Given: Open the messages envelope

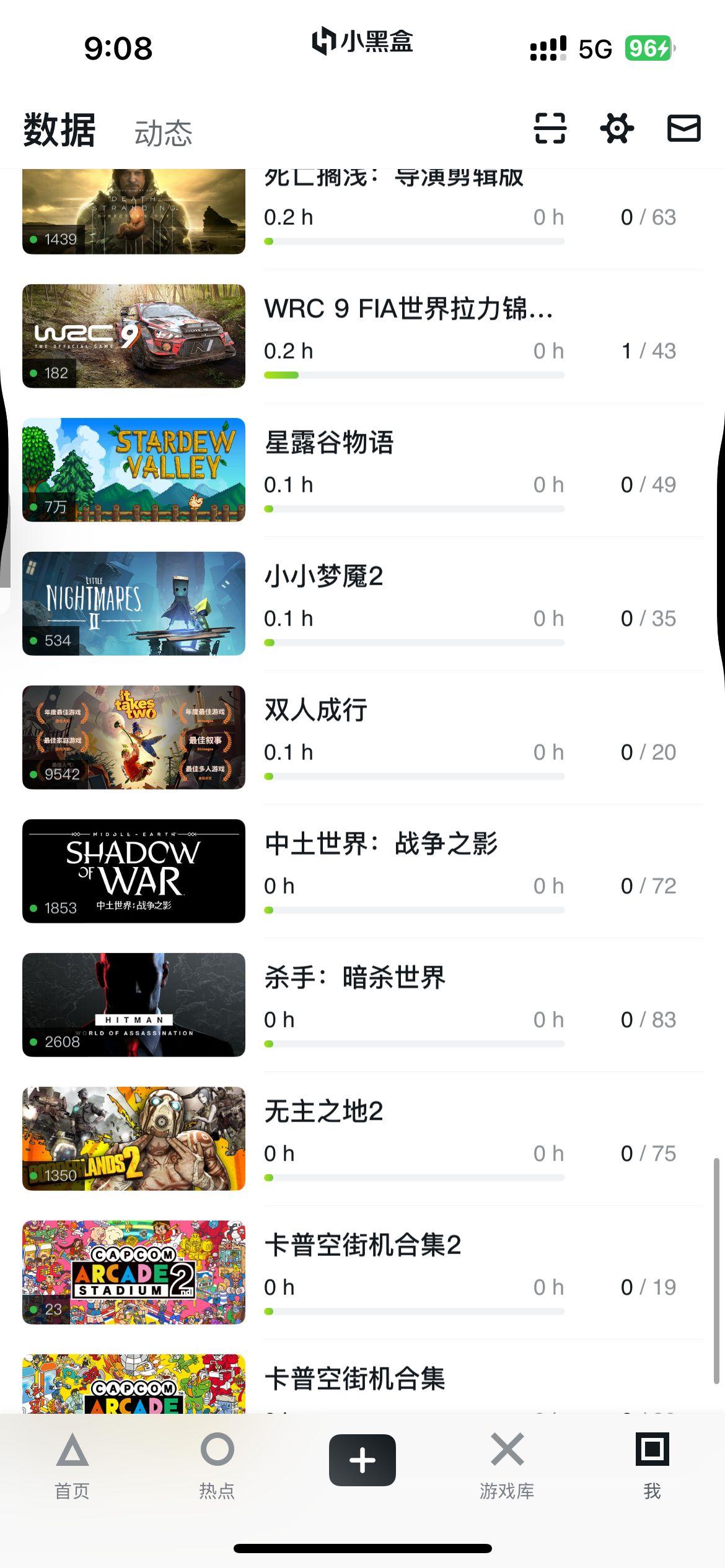Looking at the screenshot, I should tap(683, 128).
